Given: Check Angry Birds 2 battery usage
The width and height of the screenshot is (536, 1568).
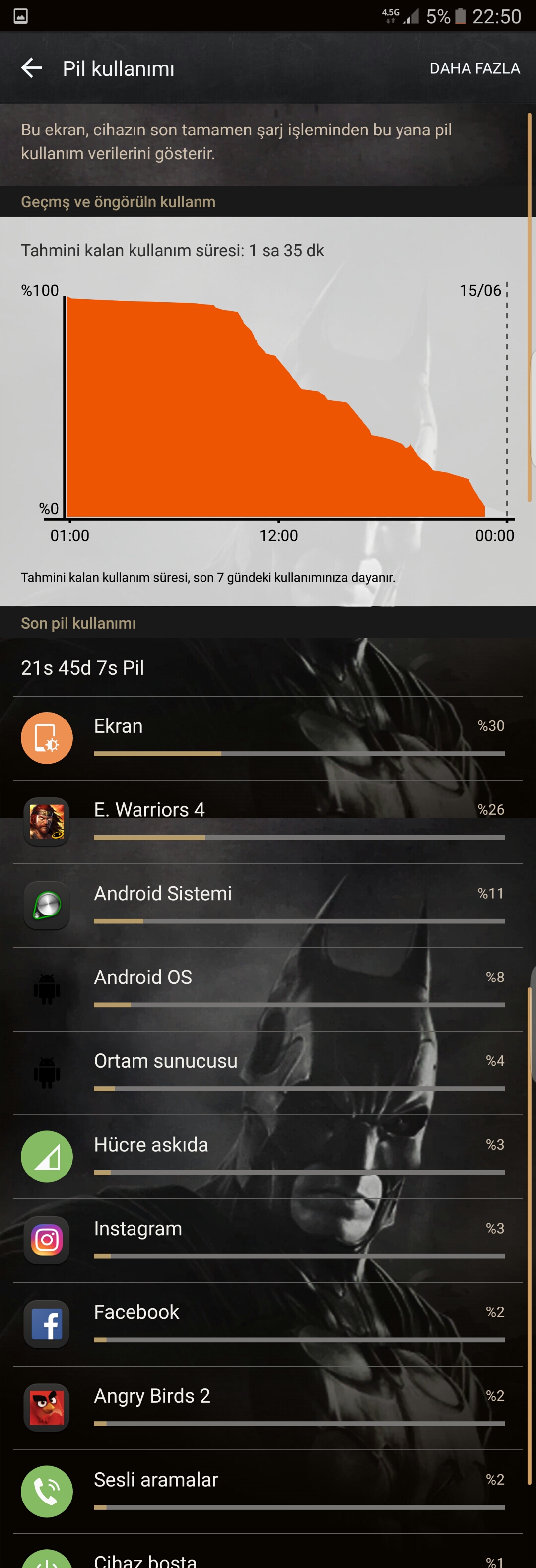Looking at the screenshot, I should (268, 1407).
